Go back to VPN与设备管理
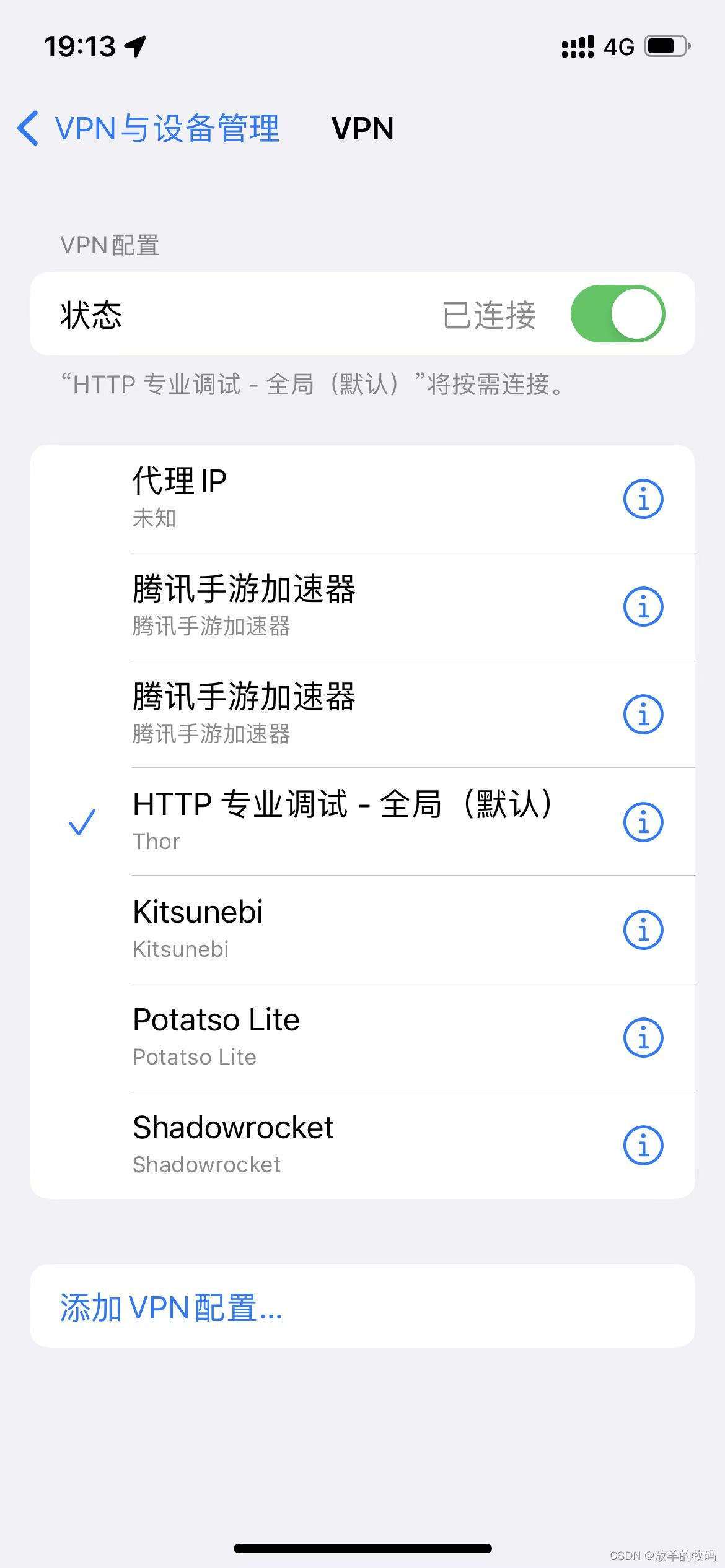725x1568 pixels. point(148,128)
